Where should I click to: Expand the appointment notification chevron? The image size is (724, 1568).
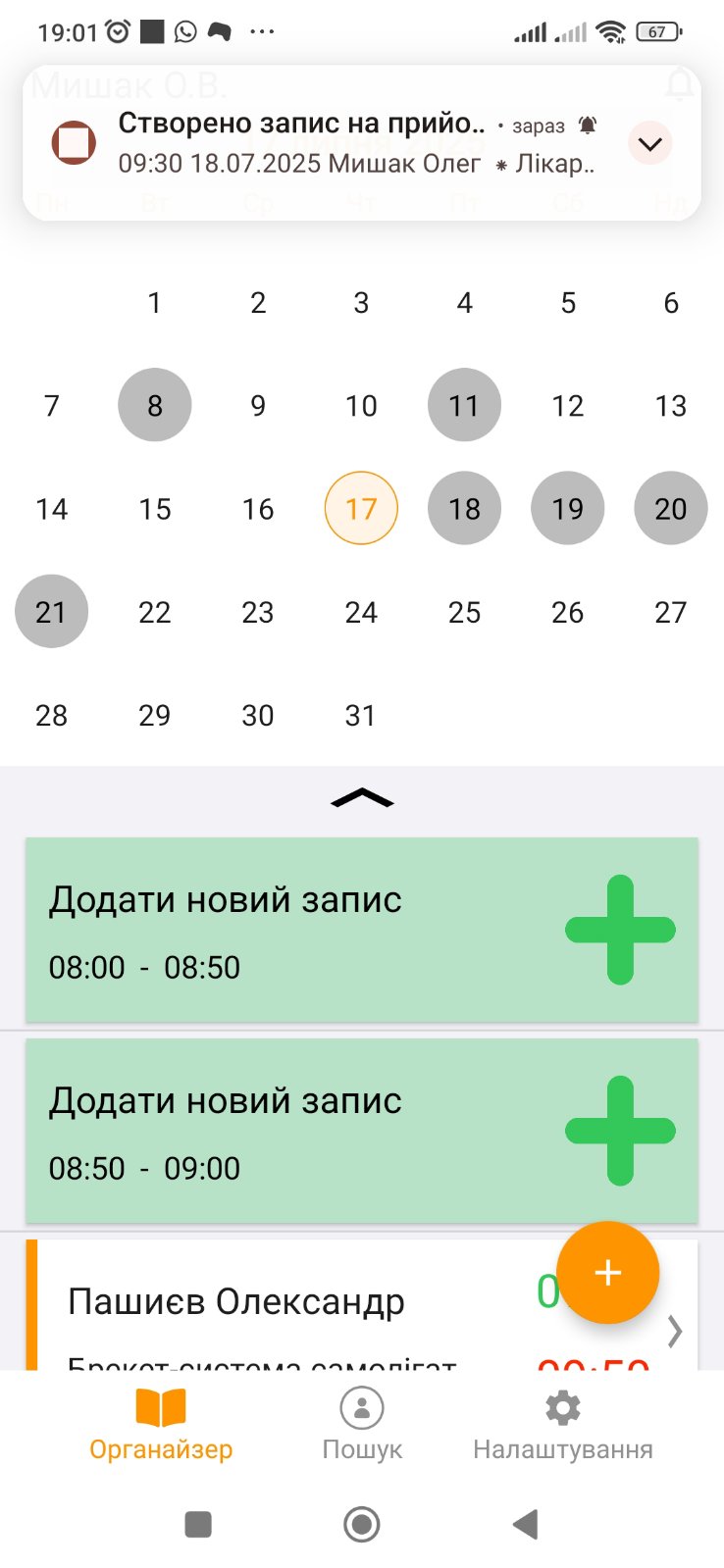tap(649, 144)
